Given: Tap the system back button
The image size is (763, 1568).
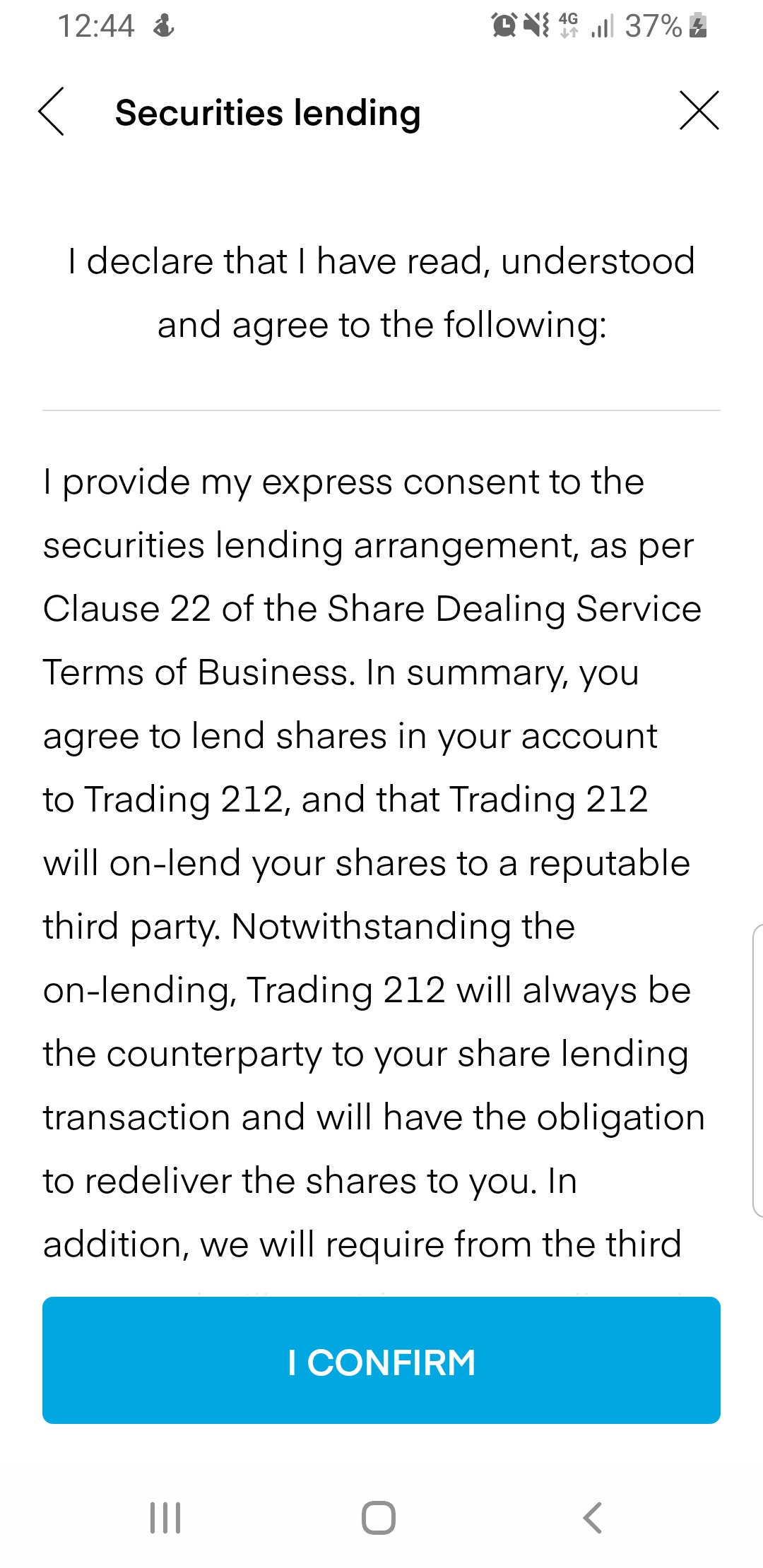Looking at the screenshot, I should coord(592,1518).
